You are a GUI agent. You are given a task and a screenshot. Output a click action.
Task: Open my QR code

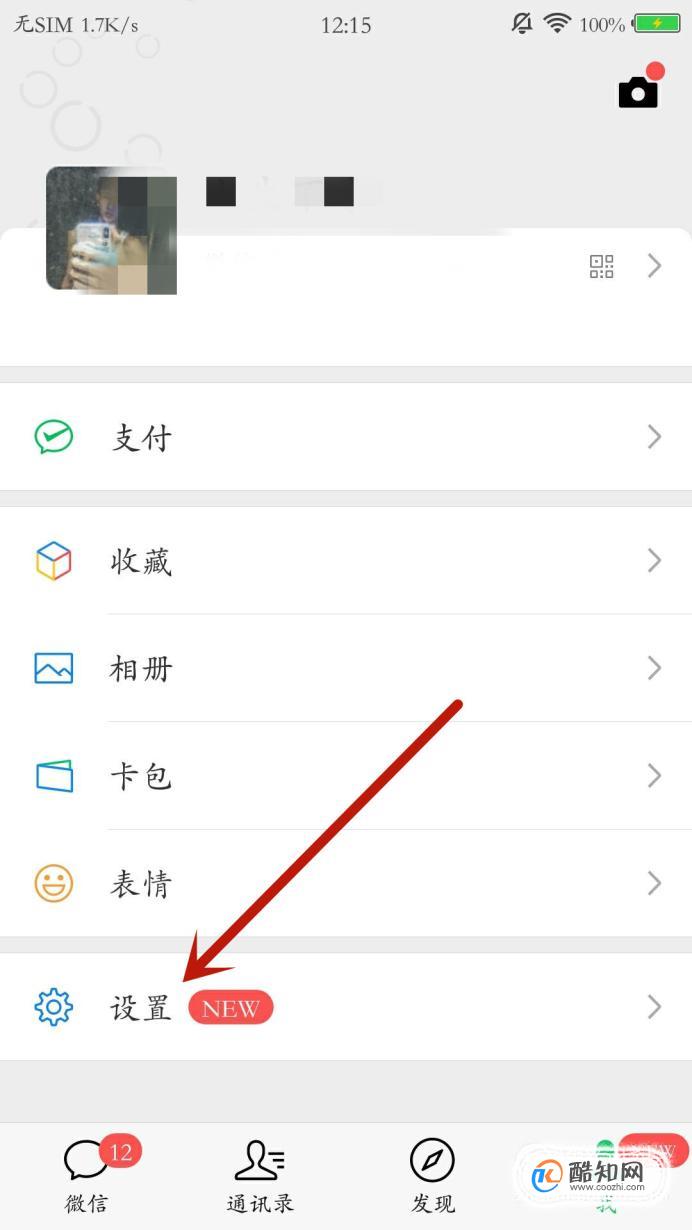601,266
